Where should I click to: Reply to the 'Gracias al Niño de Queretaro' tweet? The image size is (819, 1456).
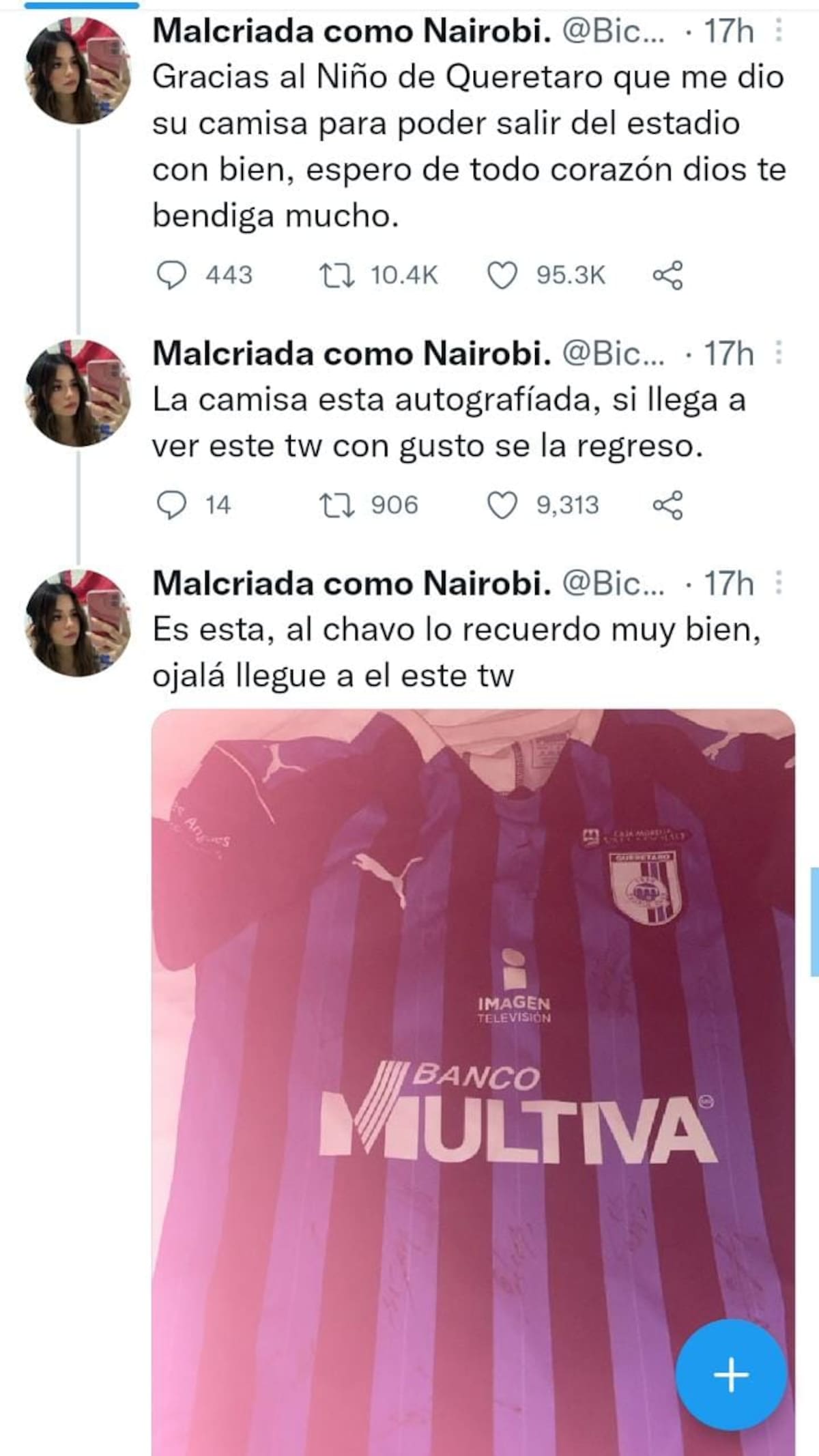click(x=171, y=275)
